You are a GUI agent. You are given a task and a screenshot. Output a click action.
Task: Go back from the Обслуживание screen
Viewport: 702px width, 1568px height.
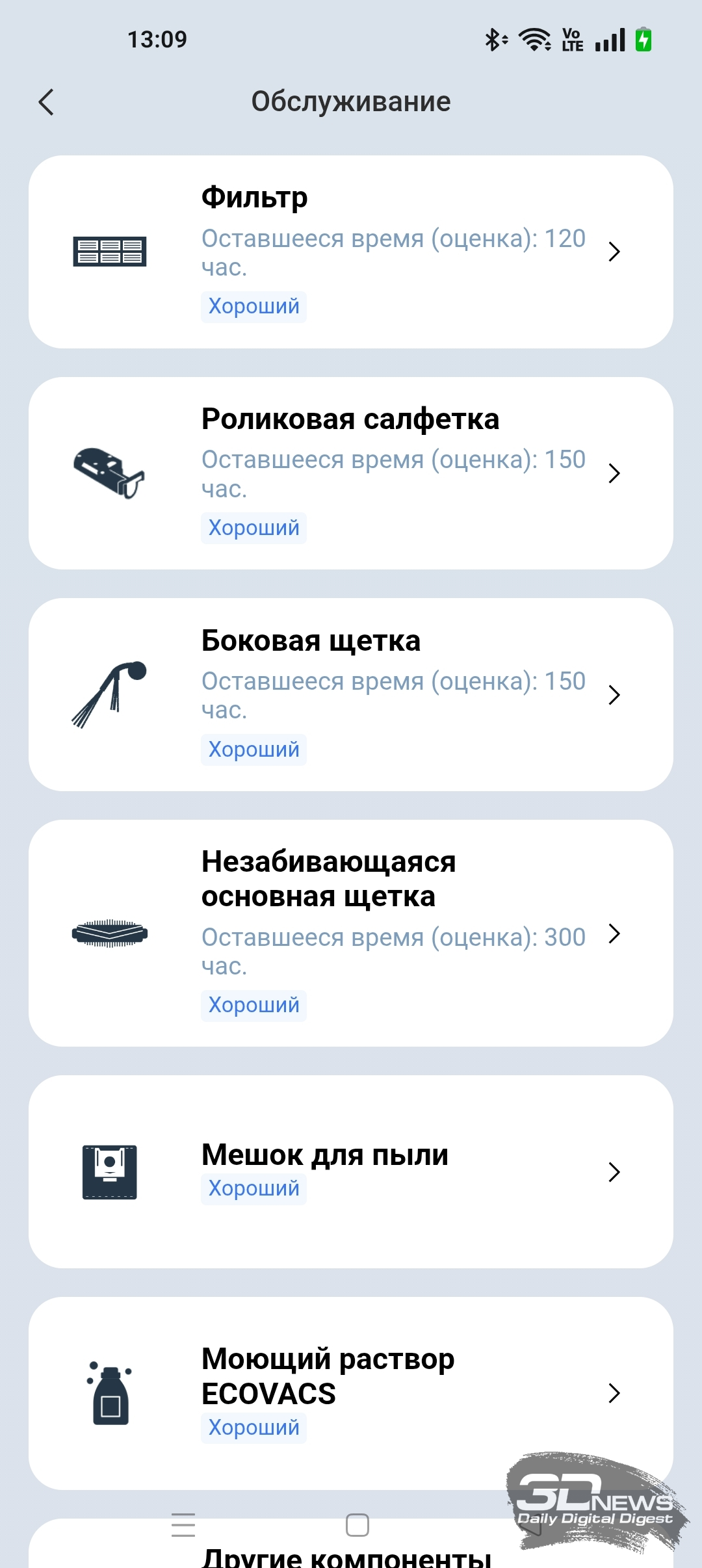tap(46, 102)
